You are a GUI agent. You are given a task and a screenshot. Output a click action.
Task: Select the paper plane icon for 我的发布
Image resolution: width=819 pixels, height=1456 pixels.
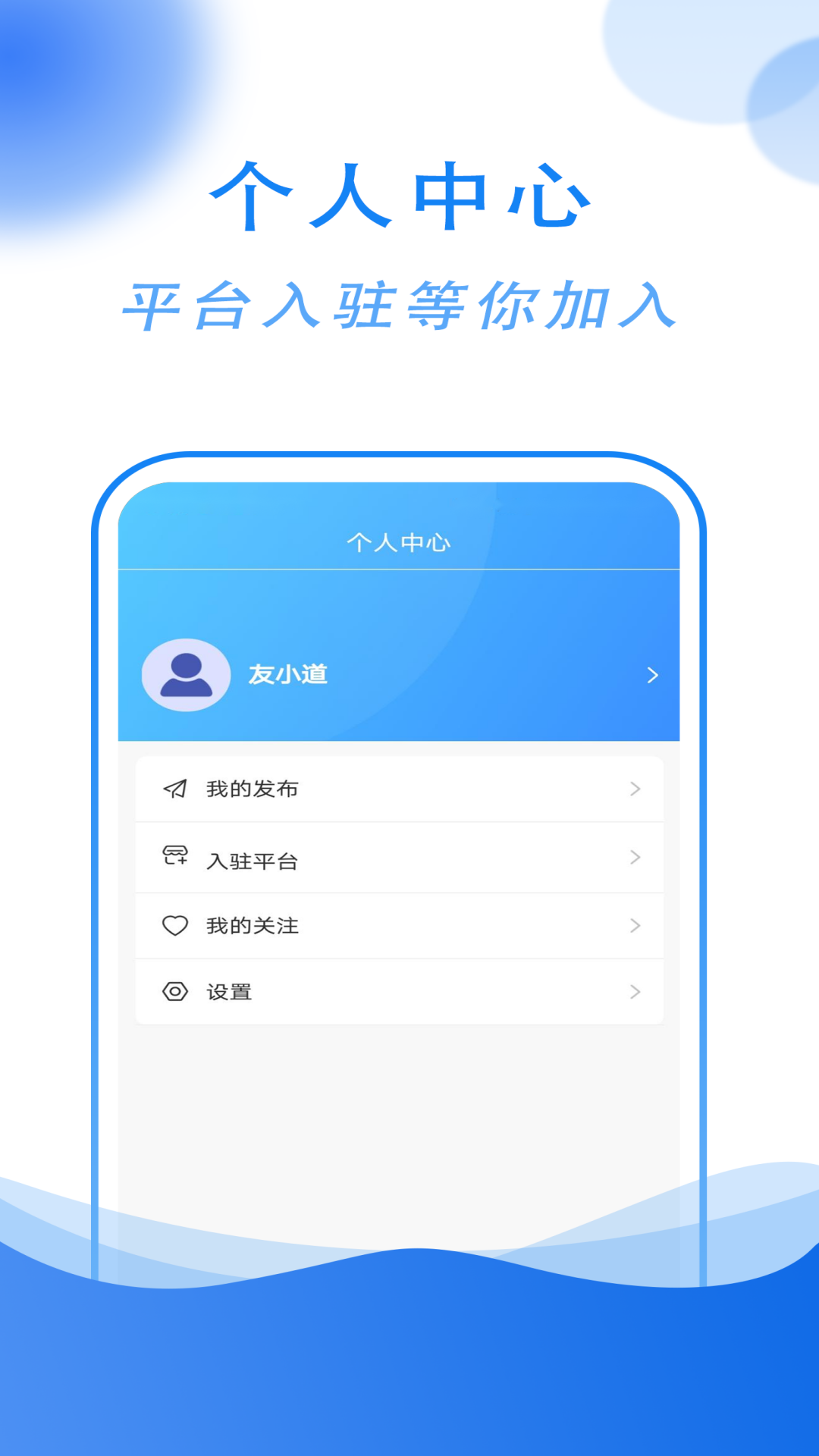[x=174, y=789]
